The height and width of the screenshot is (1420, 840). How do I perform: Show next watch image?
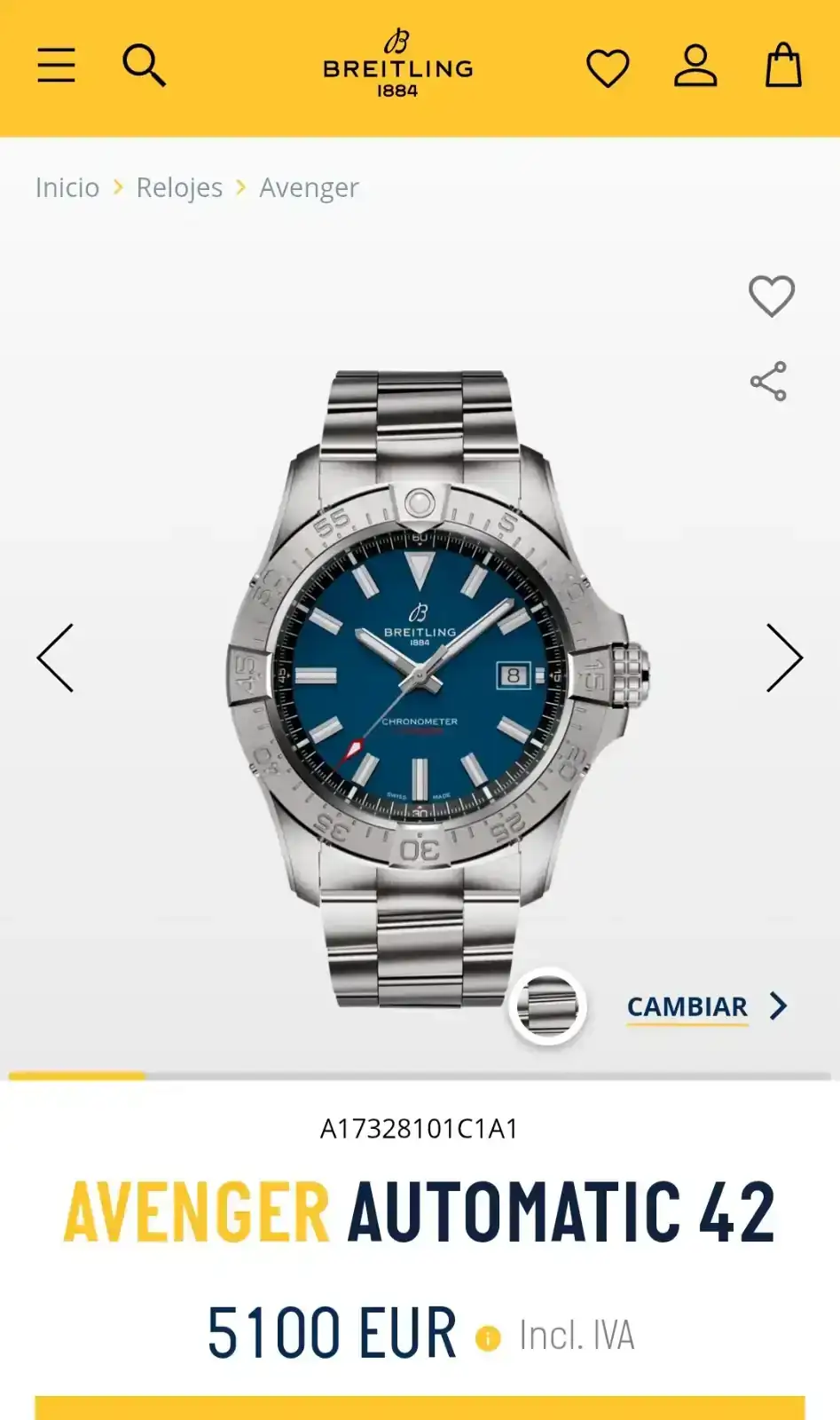[784, 658]
